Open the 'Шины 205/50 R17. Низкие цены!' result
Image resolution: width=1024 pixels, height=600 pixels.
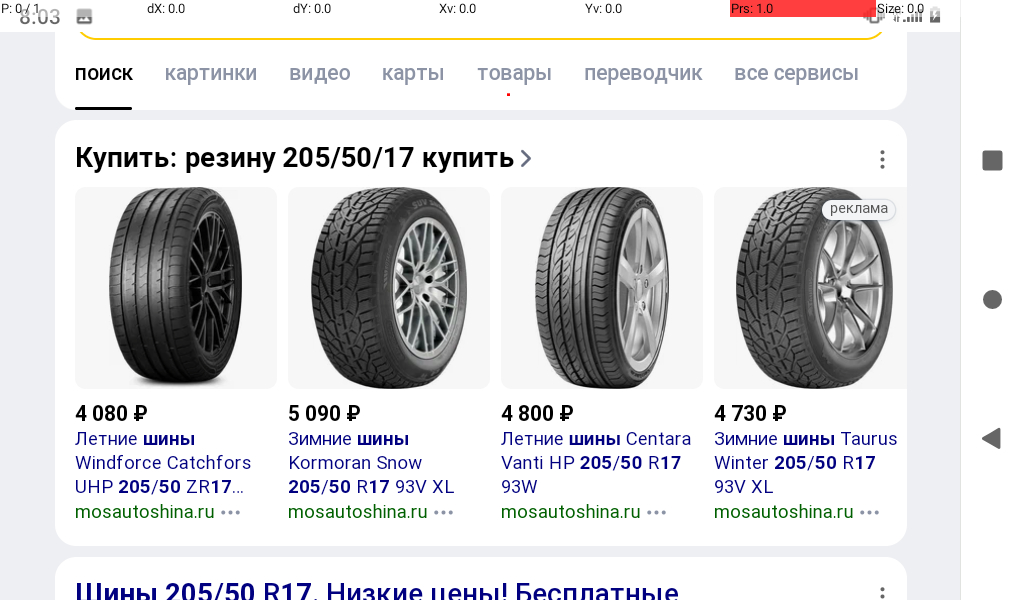(377, 591)
